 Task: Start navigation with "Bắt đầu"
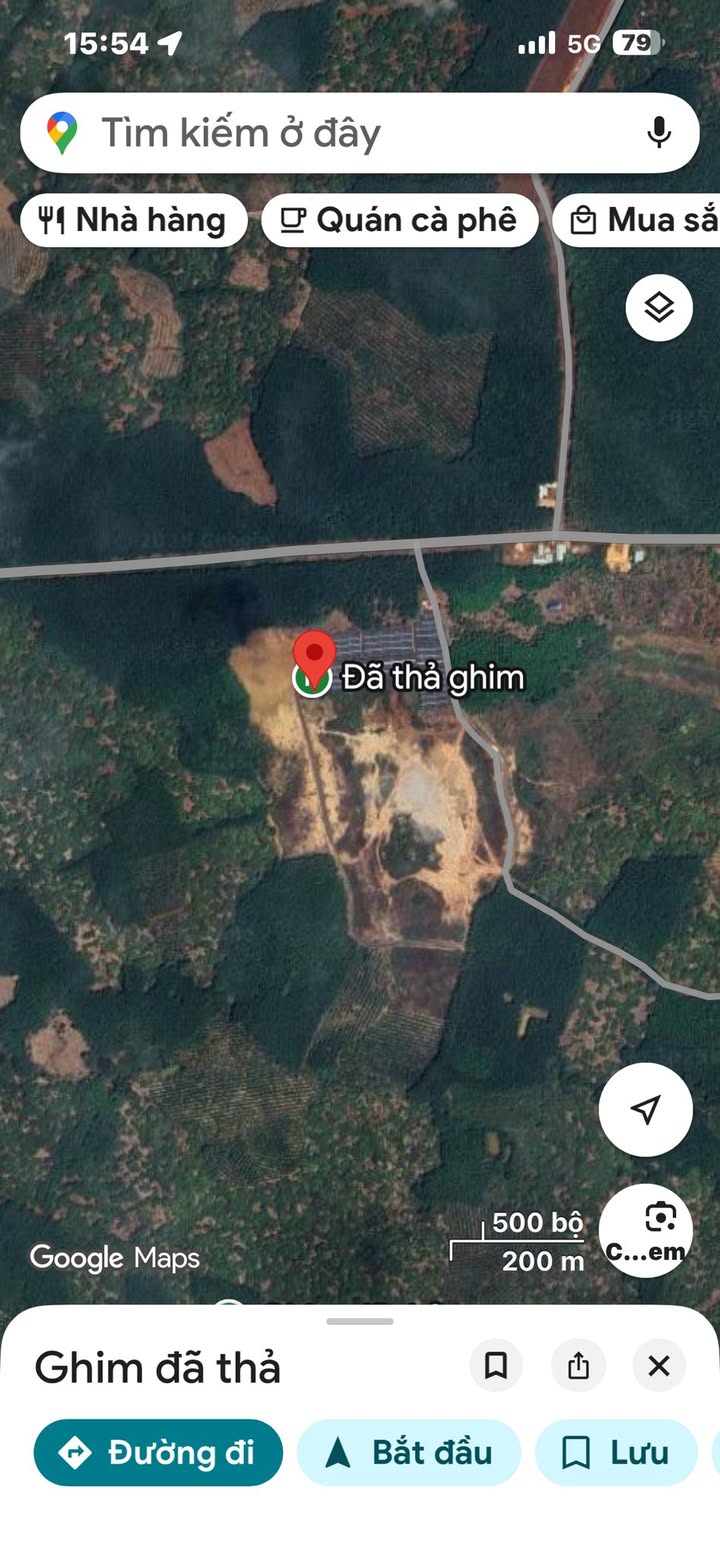(408, 1452)
